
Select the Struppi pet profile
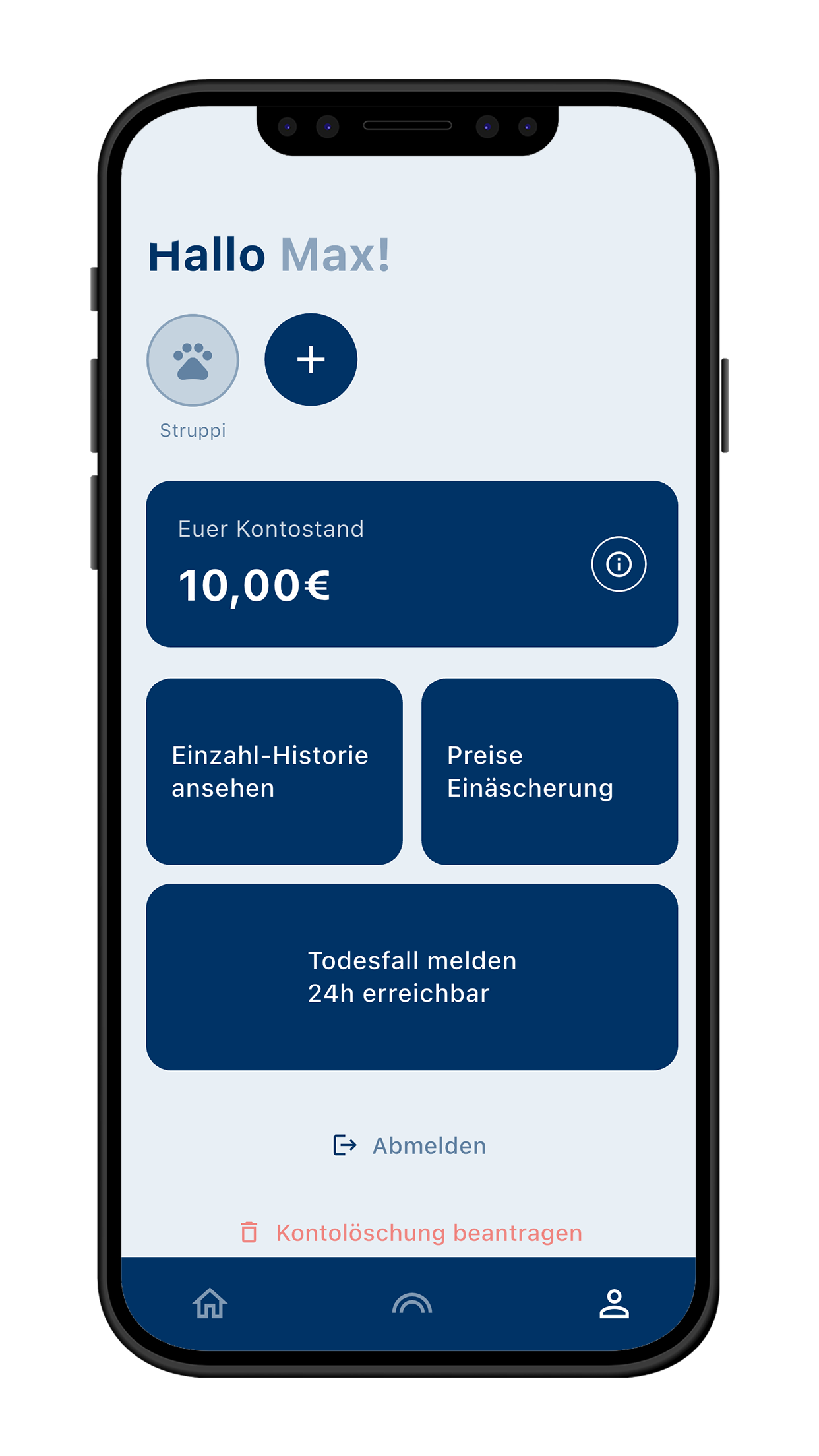[193, 360]
